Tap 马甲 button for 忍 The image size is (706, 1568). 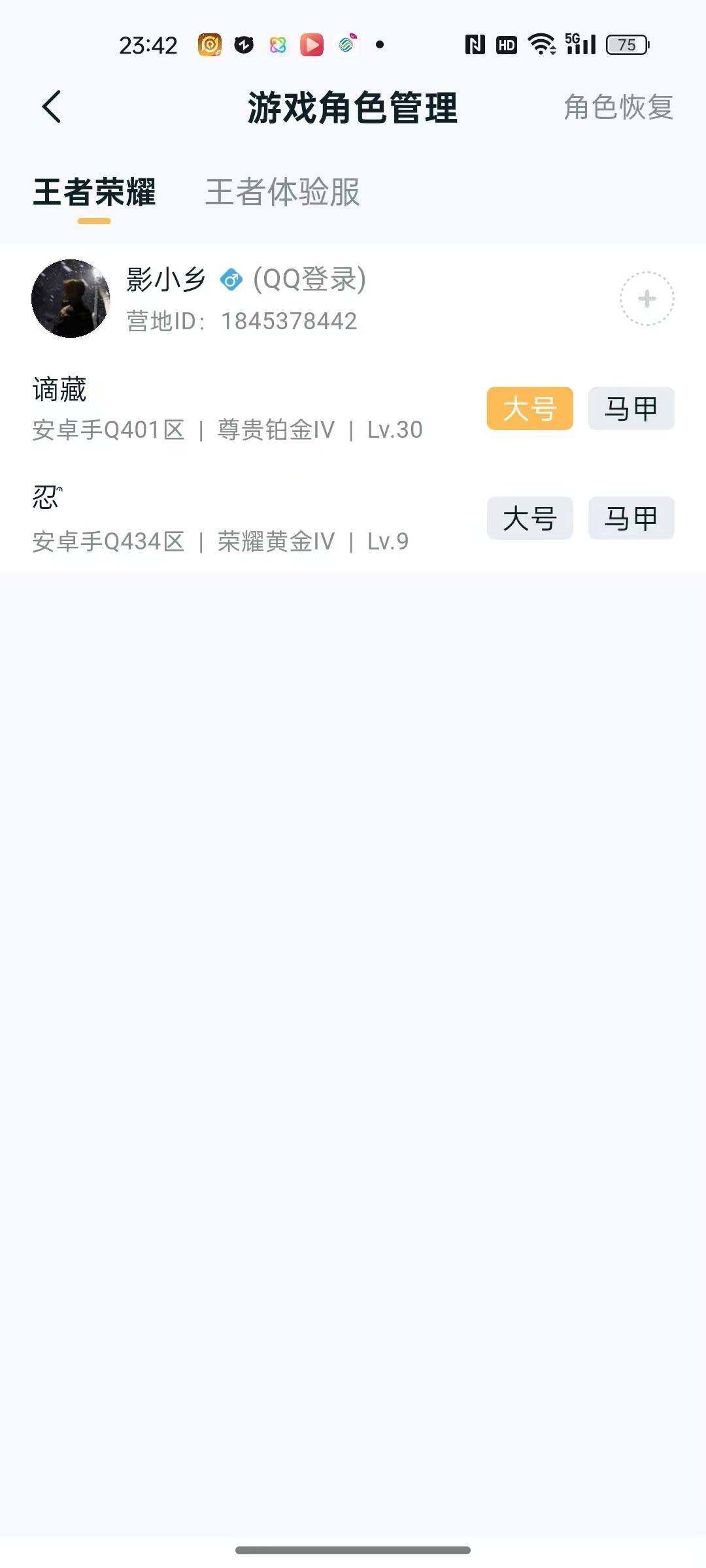pos(631,519)
